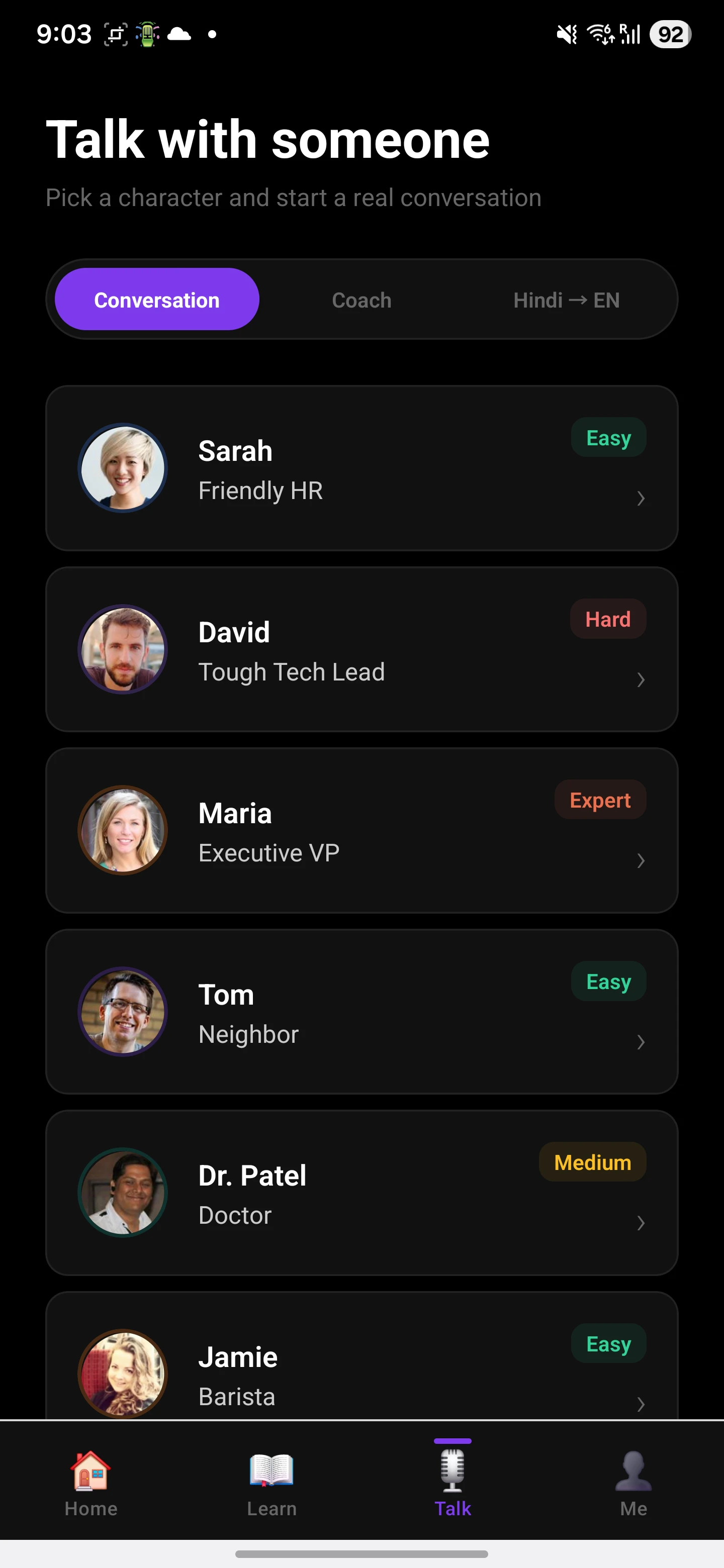The height and width of the screenshot is (1568, 724).
Task: Go to the Home tab
Action: click(90, 1483)
